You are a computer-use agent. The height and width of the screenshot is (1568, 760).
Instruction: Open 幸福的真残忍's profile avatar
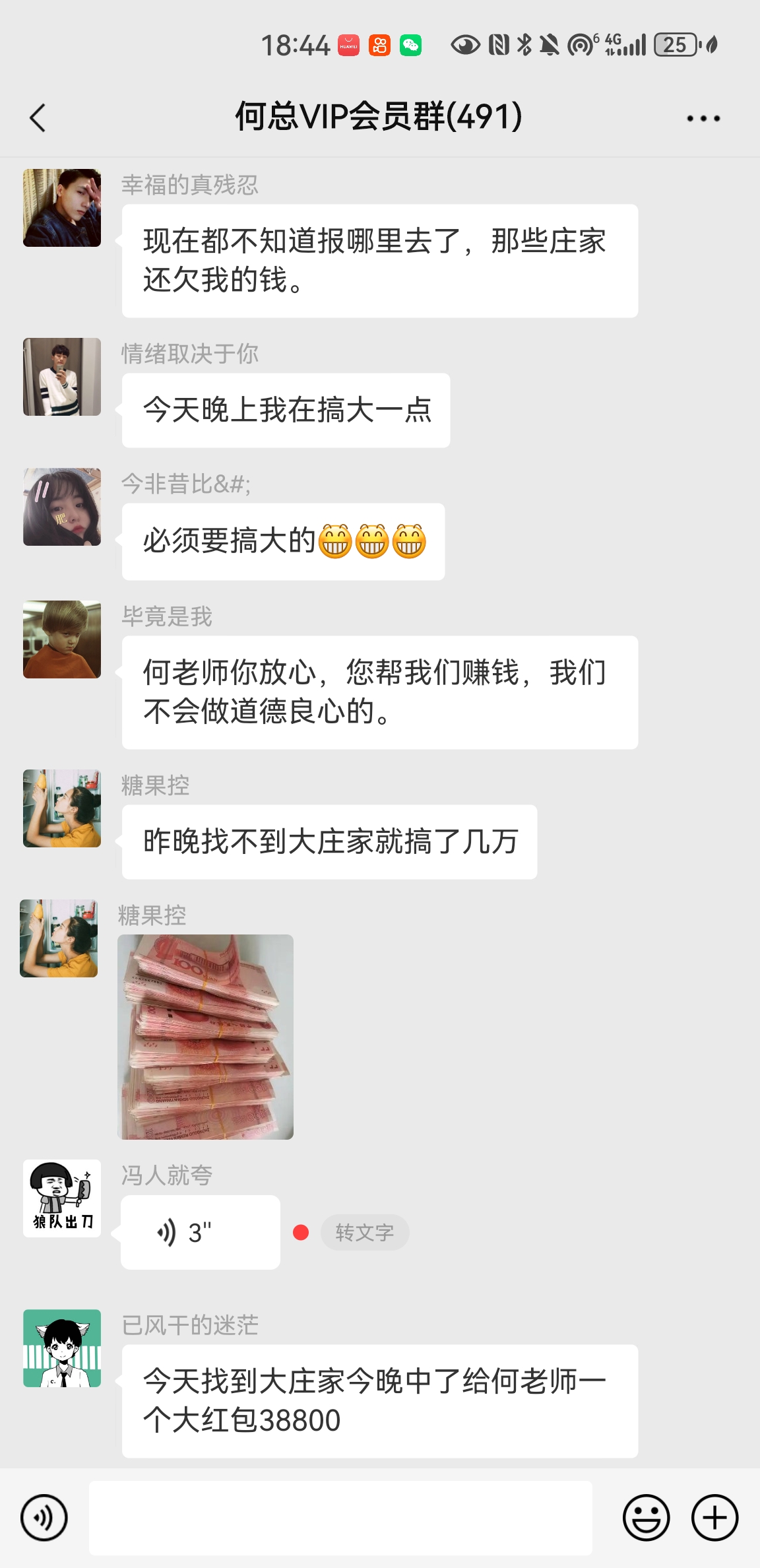62,208
